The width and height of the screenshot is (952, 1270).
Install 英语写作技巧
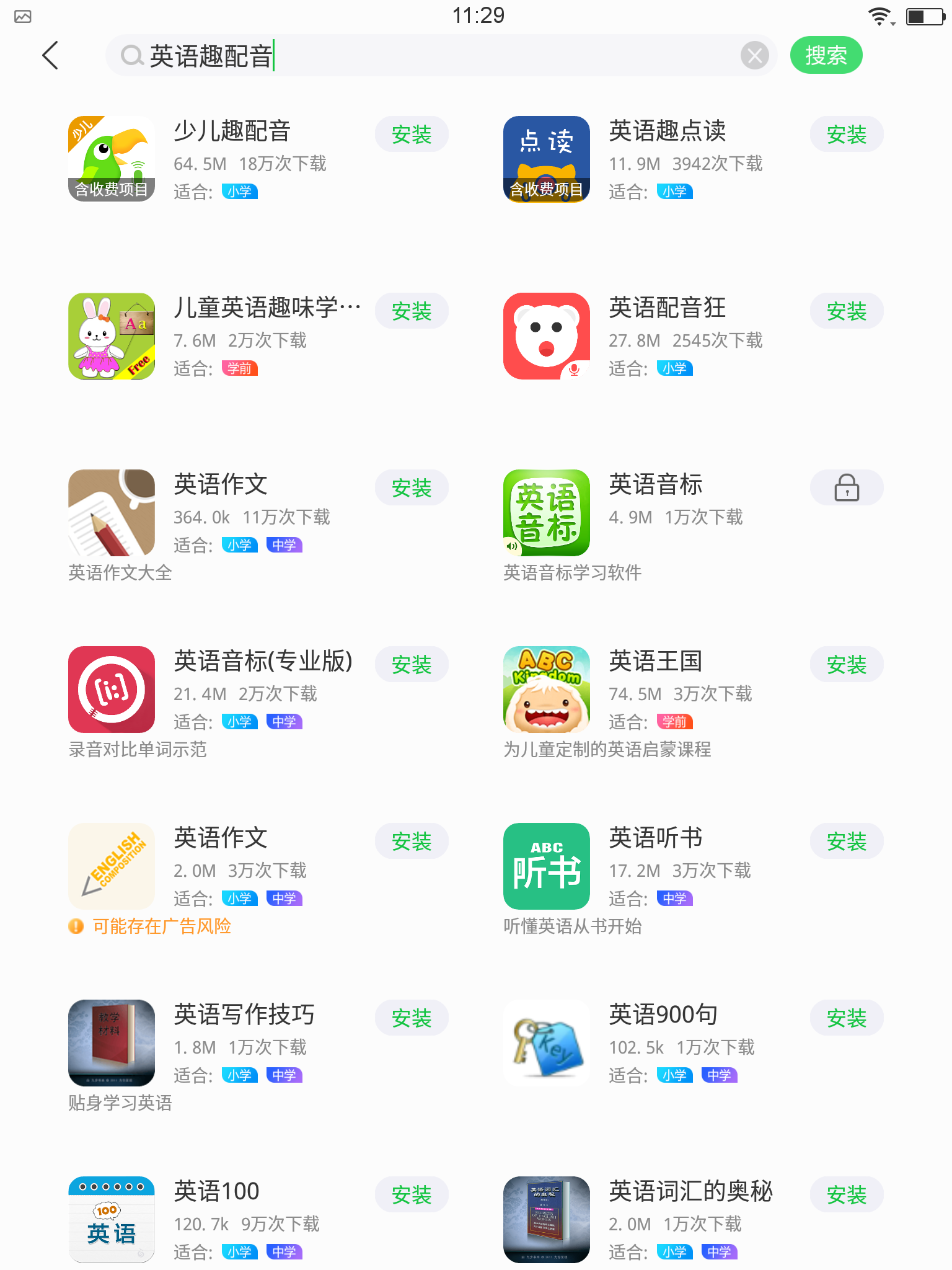tap(412, 1018)
